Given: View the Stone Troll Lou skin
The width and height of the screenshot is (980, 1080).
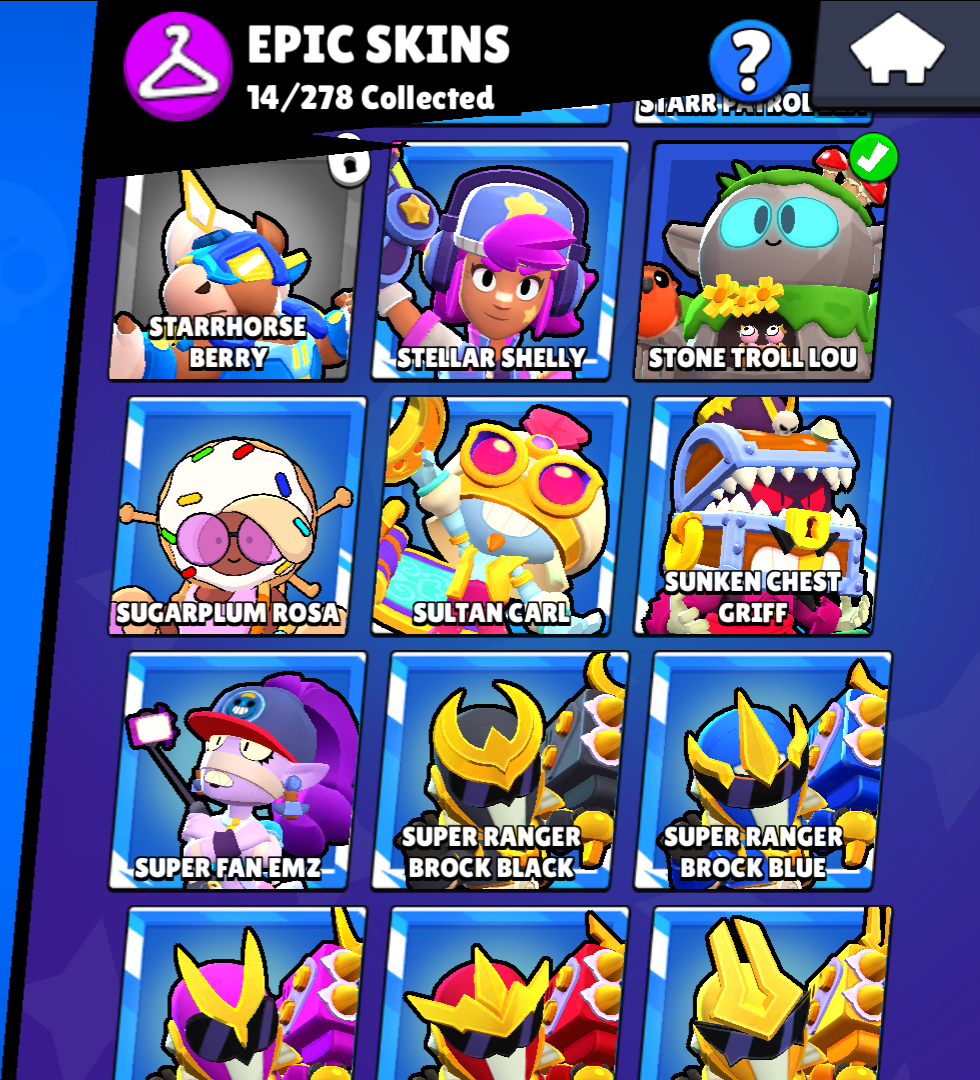Looking at the screenshot, I should point(762,262).
